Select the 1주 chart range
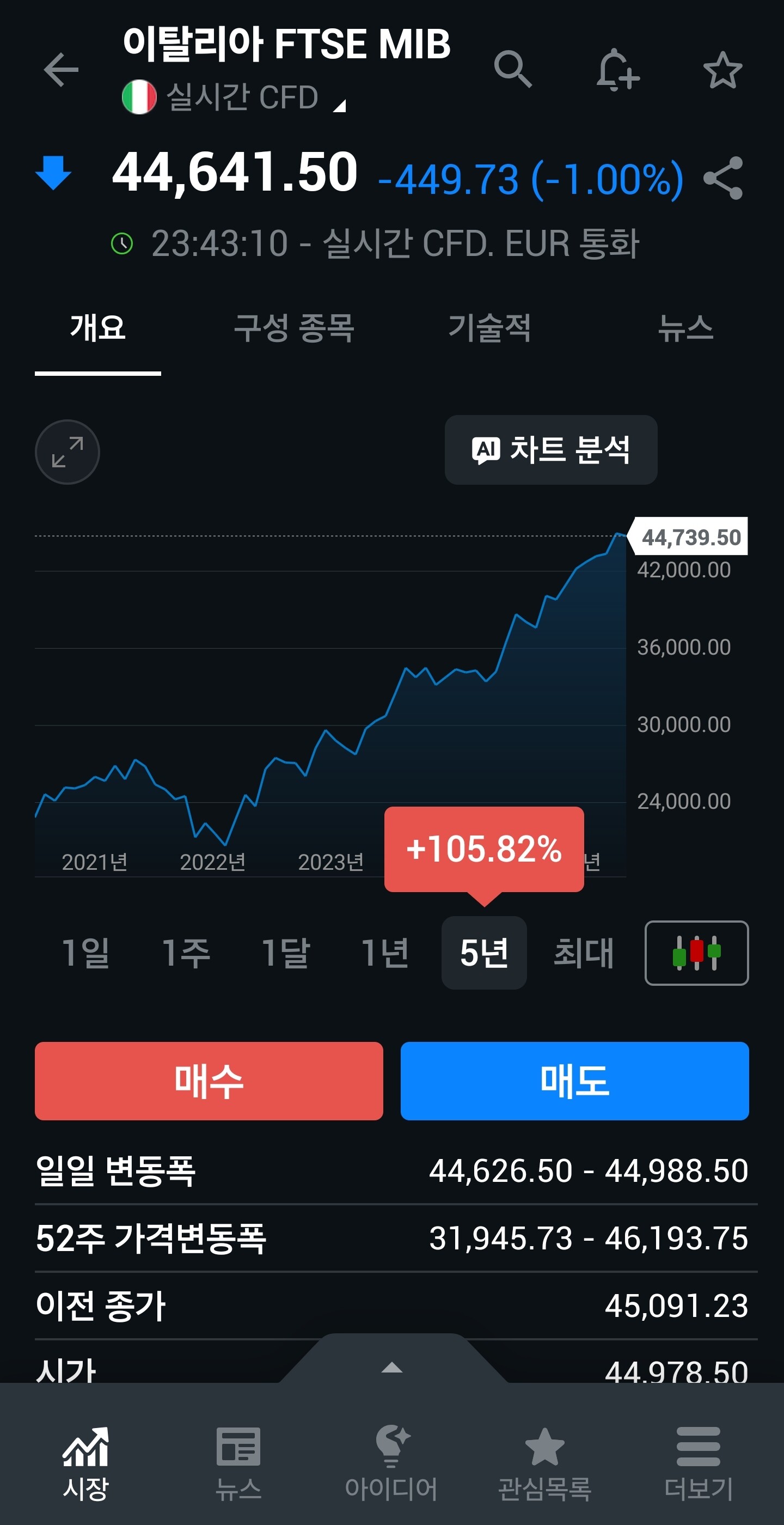This screenshot has width=784, height=1525. tap(186, 953)
